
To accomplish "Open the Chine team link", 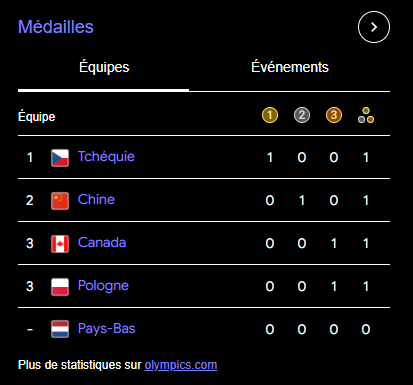I will [96, 199].
